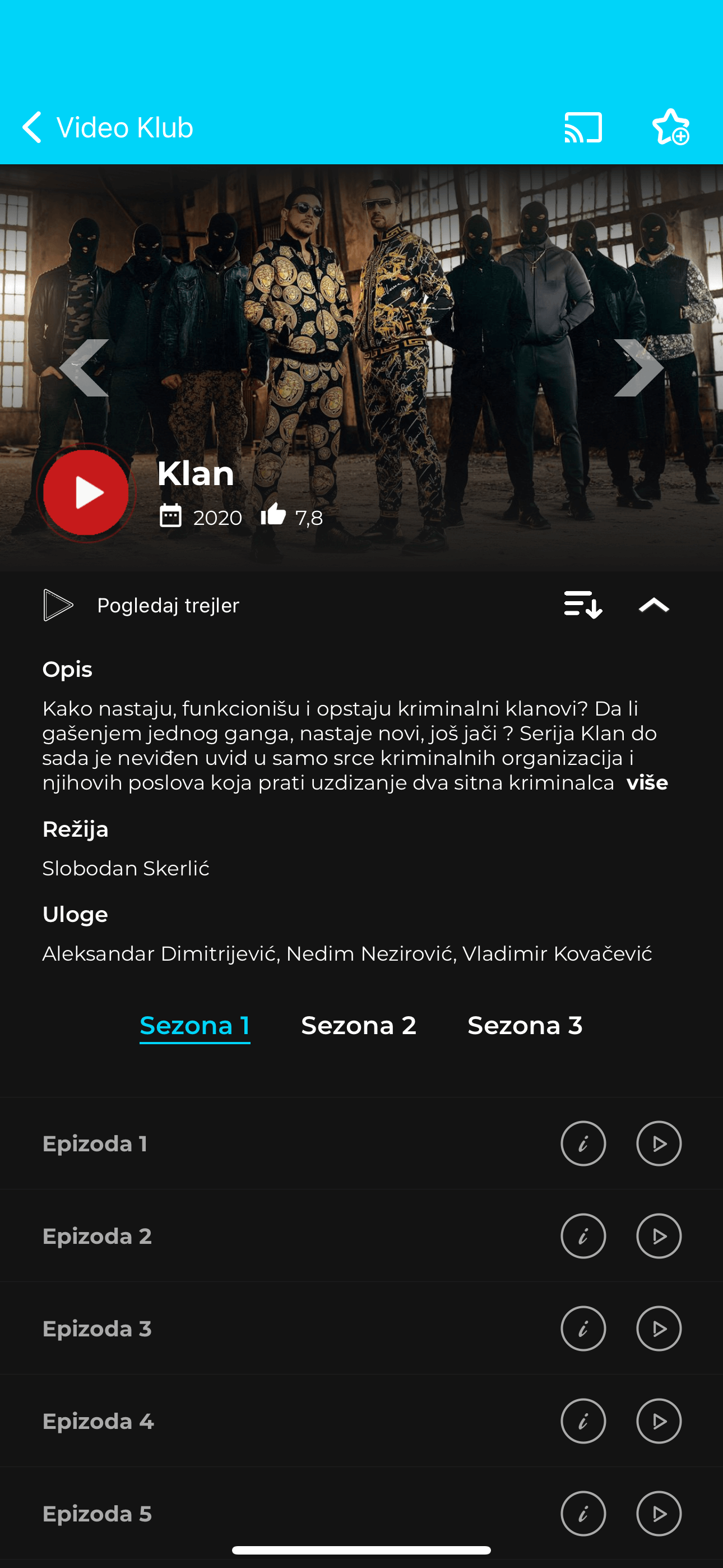The height and width of the screenshot is (1568, 723).
Task: Add Klan to favorites
Action: click(671, 128)
